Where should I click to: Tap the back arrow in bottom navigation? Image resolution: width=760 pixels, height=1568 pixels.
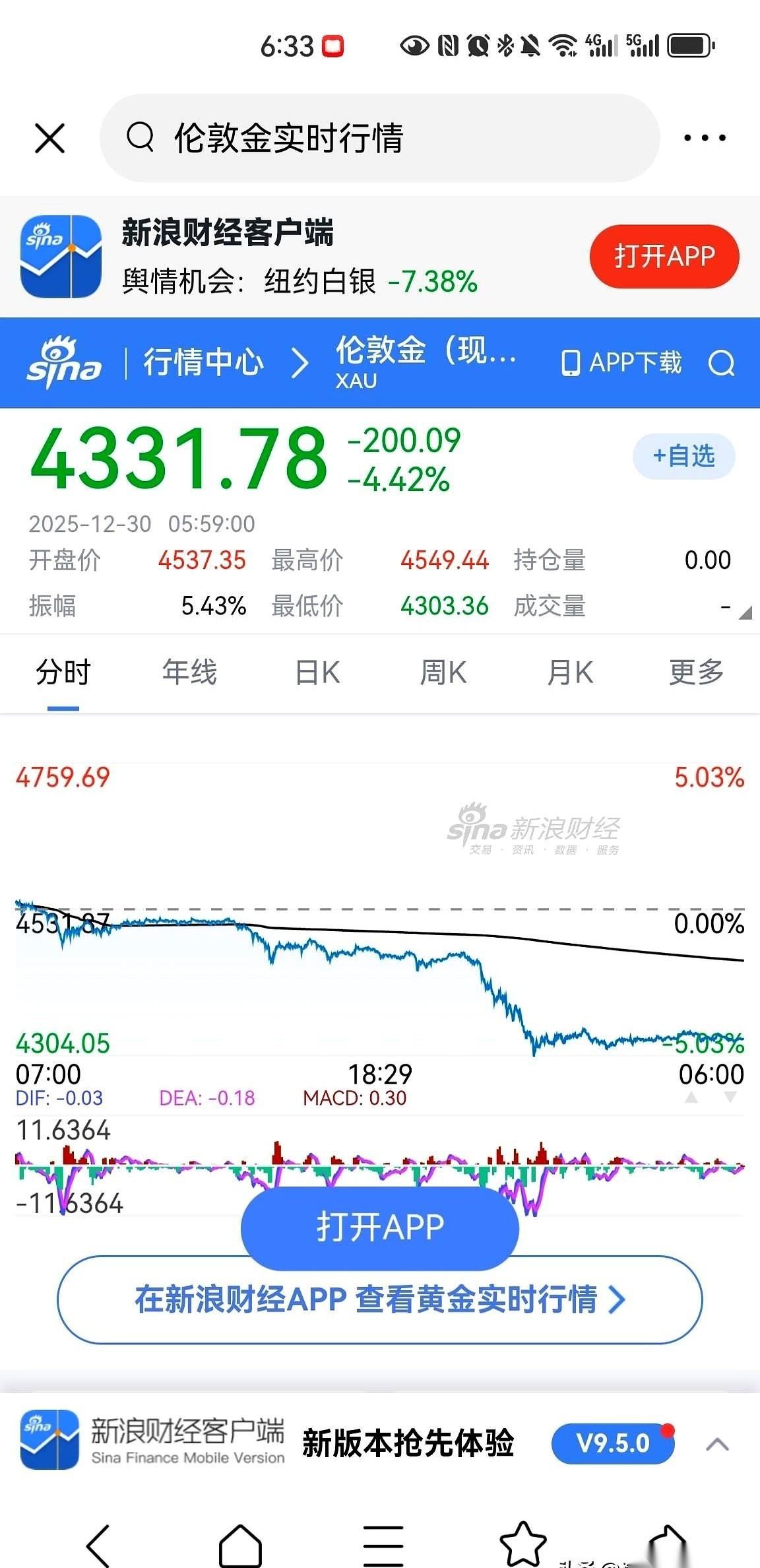98,1542
